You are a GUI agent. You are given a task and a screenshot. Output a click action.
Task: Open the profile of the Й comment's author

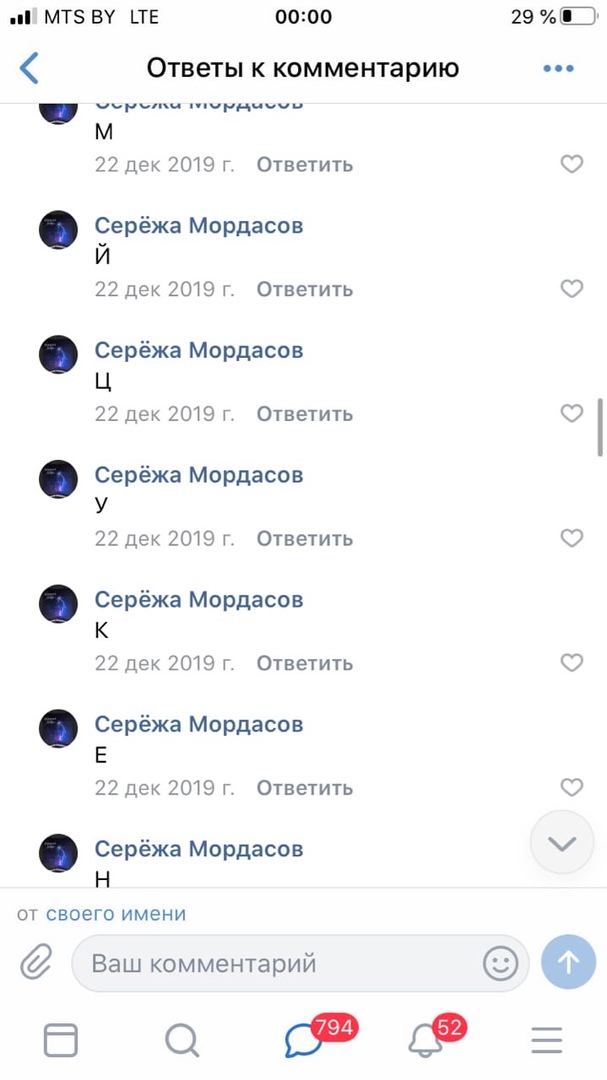point(198,226)
